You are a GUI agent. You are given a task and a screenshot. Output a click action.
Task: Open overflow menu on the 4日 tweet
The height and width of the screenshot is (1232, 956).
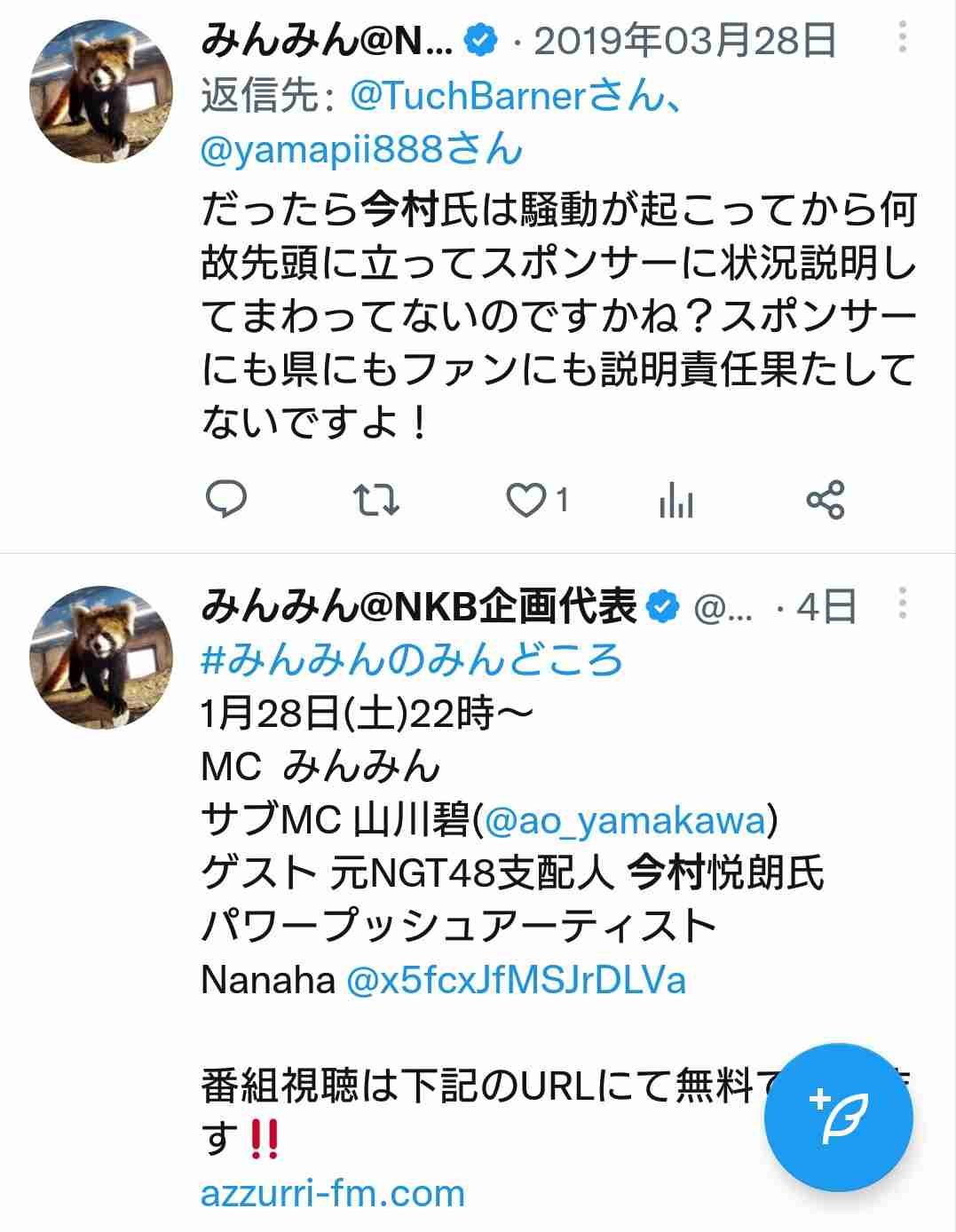tap(902, 604)
